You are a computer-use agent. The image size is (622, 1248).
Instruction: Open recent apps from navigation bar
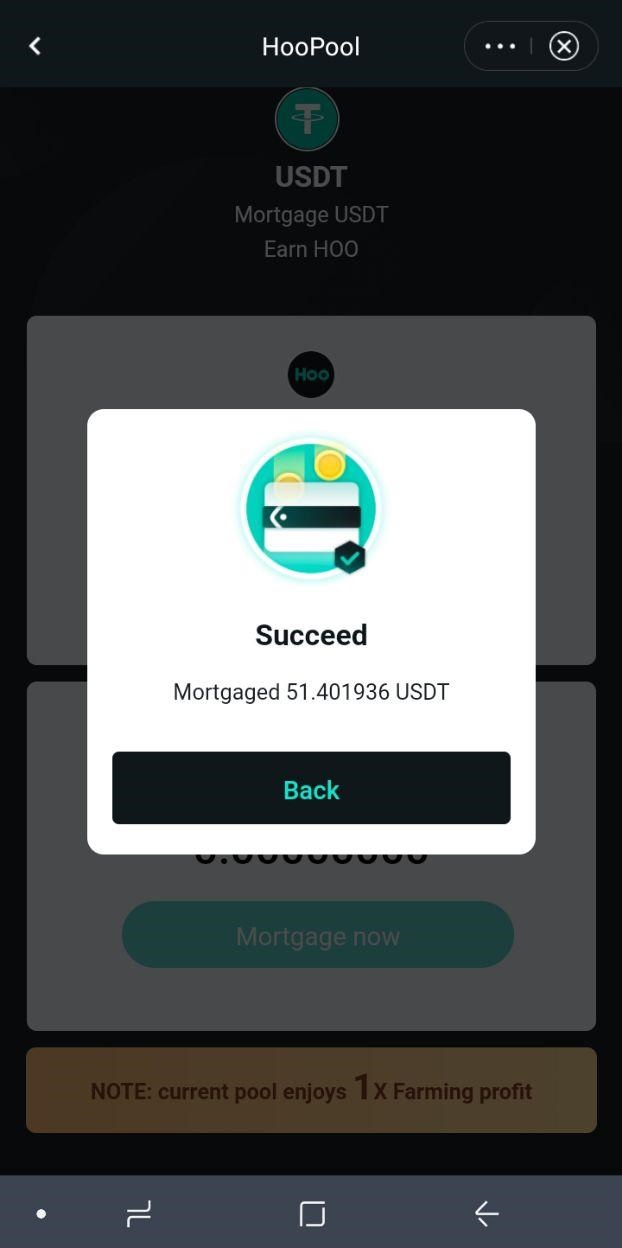pos(139,1214)
